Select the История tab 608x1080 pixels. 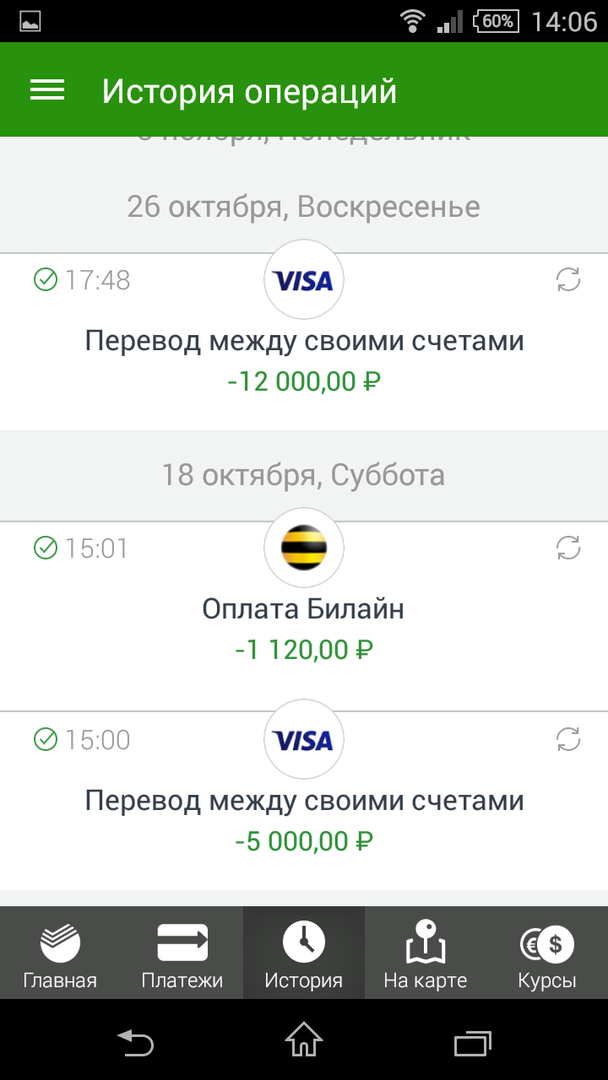click(x=303, y=955)
